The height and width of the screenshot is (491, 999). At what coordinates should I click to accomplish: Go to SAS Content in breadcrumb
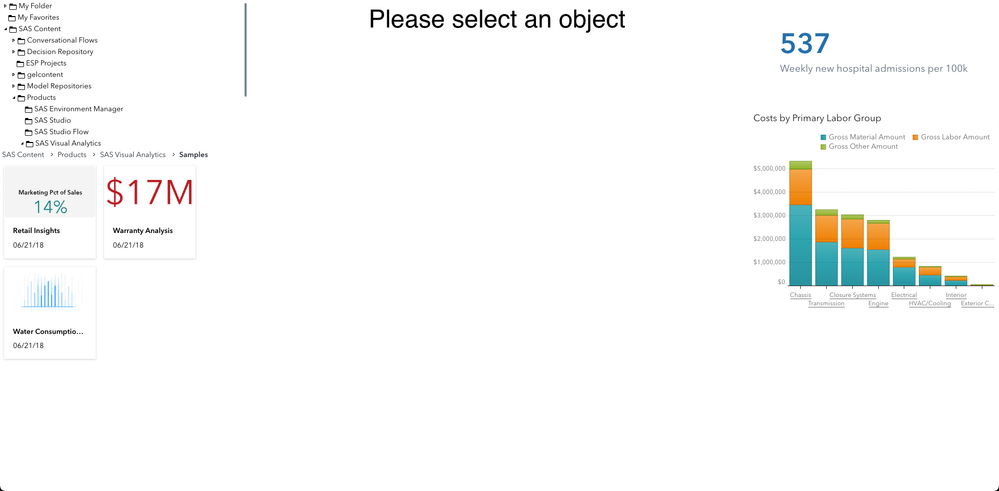point(23,155)
